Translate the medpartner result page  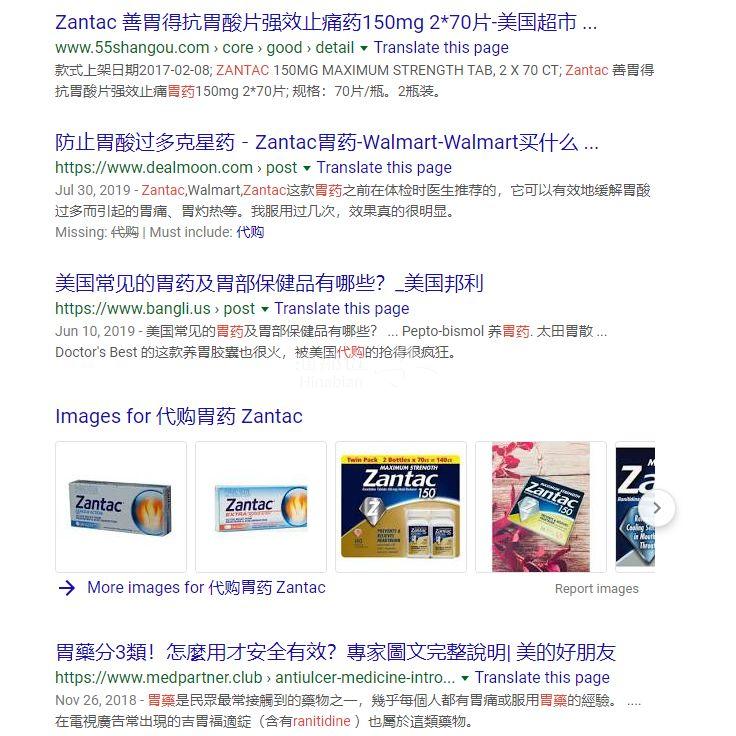(542, 677)
